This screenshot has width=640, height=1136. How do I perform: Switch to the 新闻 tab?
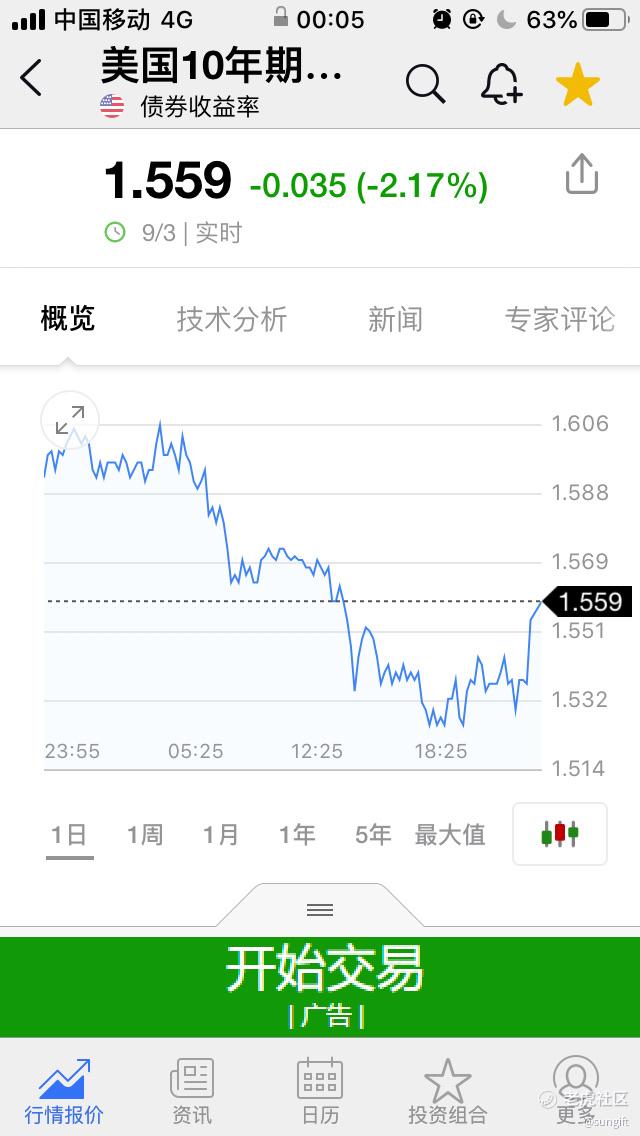[x=395, y=320]
